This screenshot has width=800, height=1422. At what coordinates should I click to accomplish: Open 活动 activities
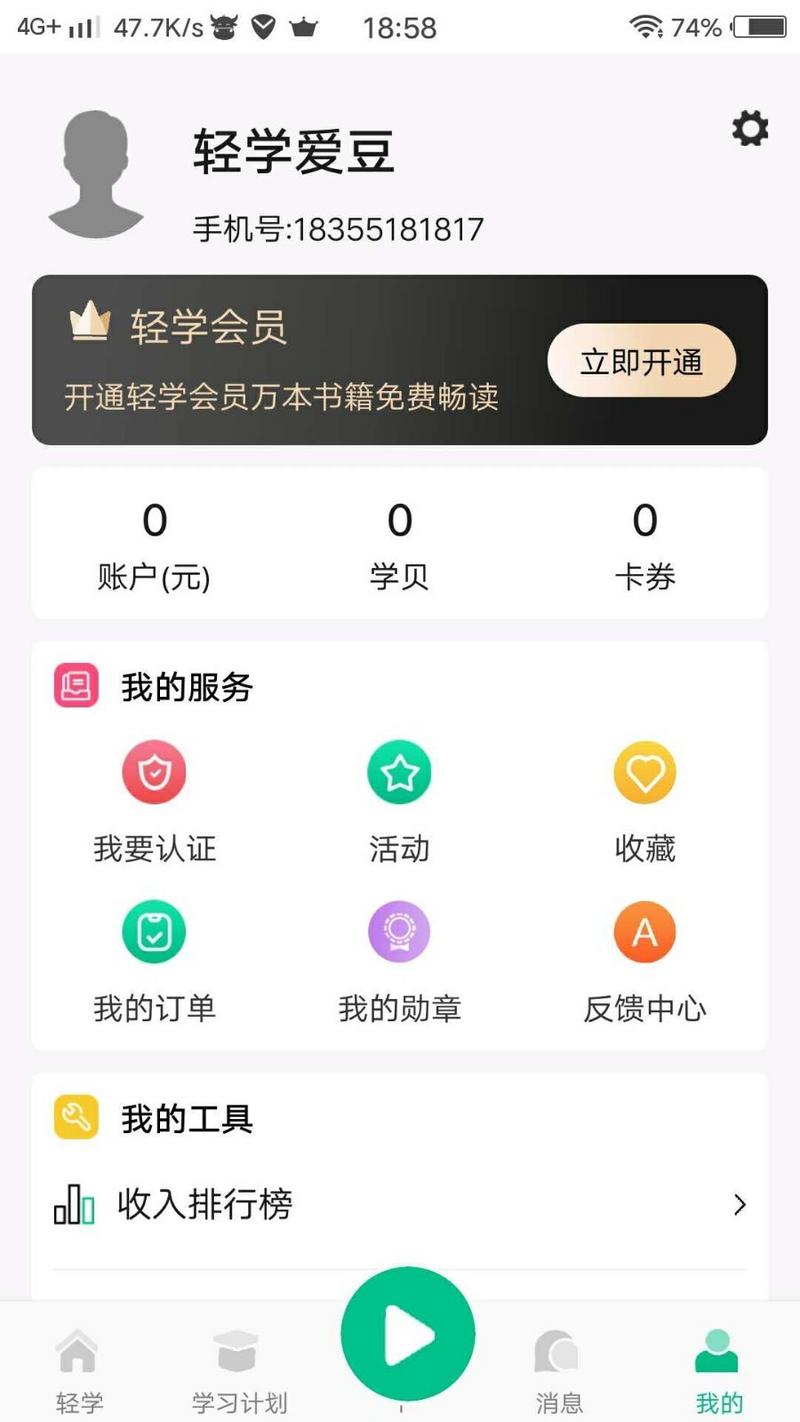point(399,803)
